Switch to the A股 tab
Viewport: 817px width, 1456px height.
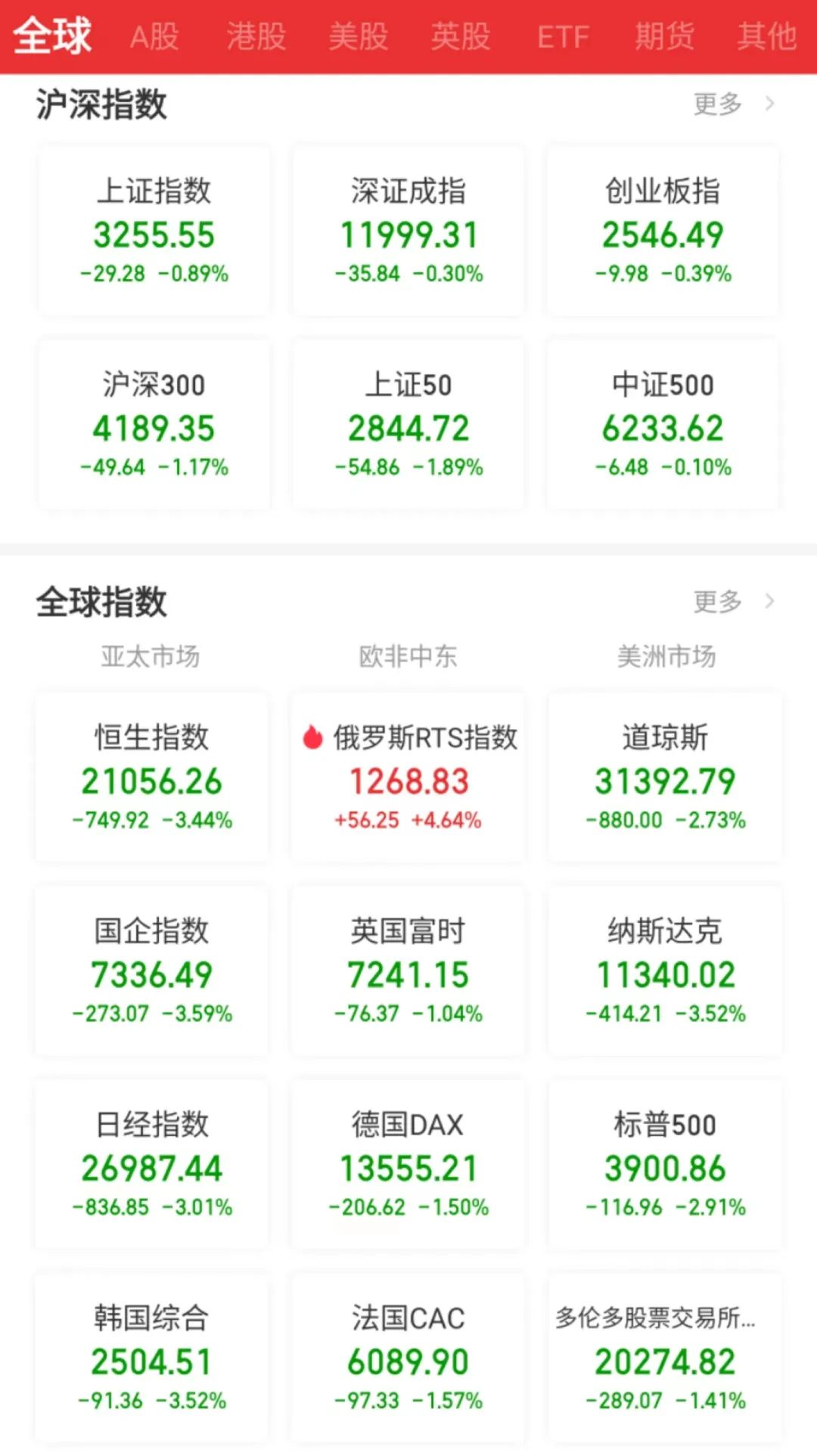coord(154,36)
